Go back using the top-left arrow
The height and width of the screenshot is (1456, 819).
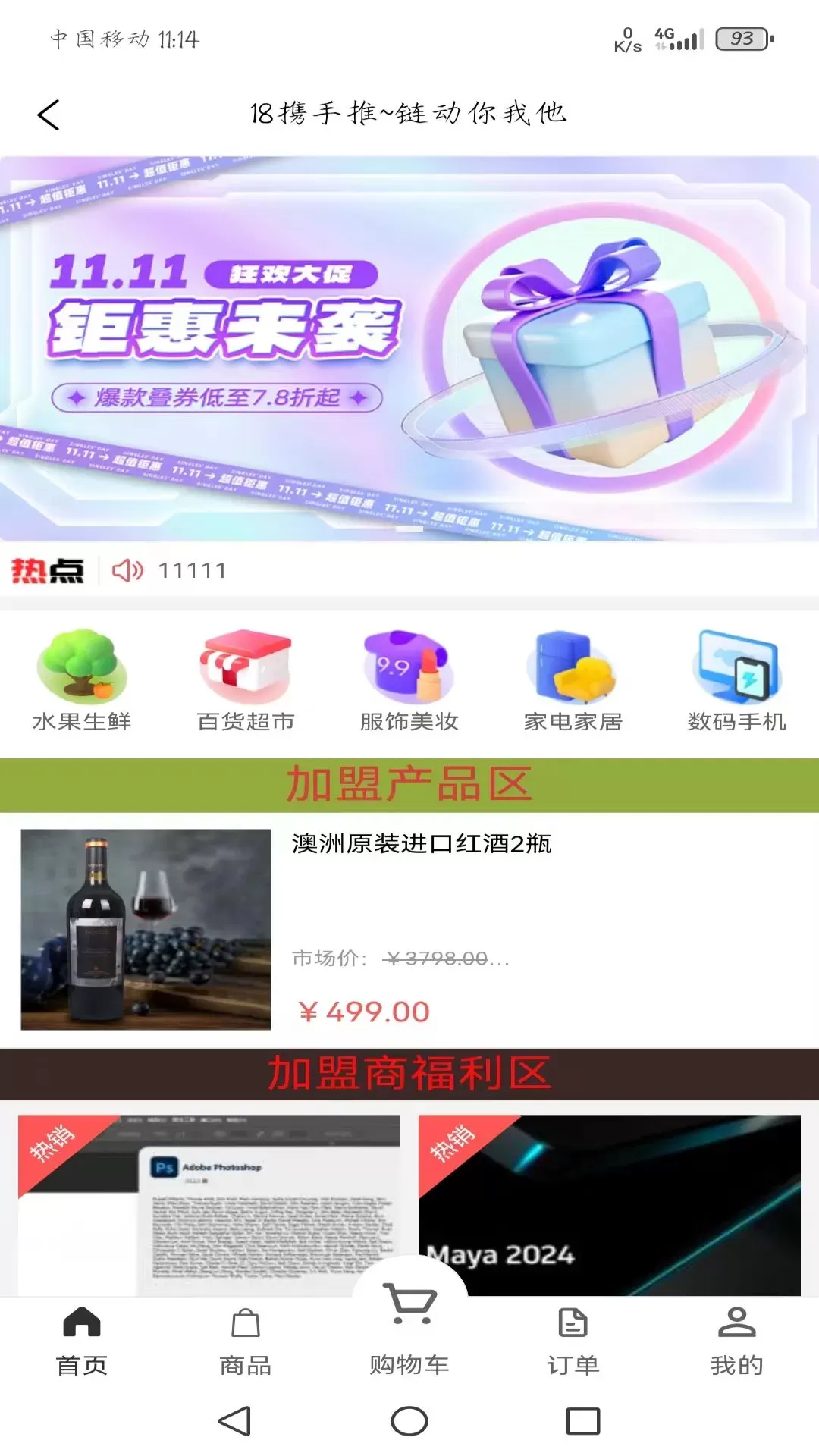tap(49, 115)
